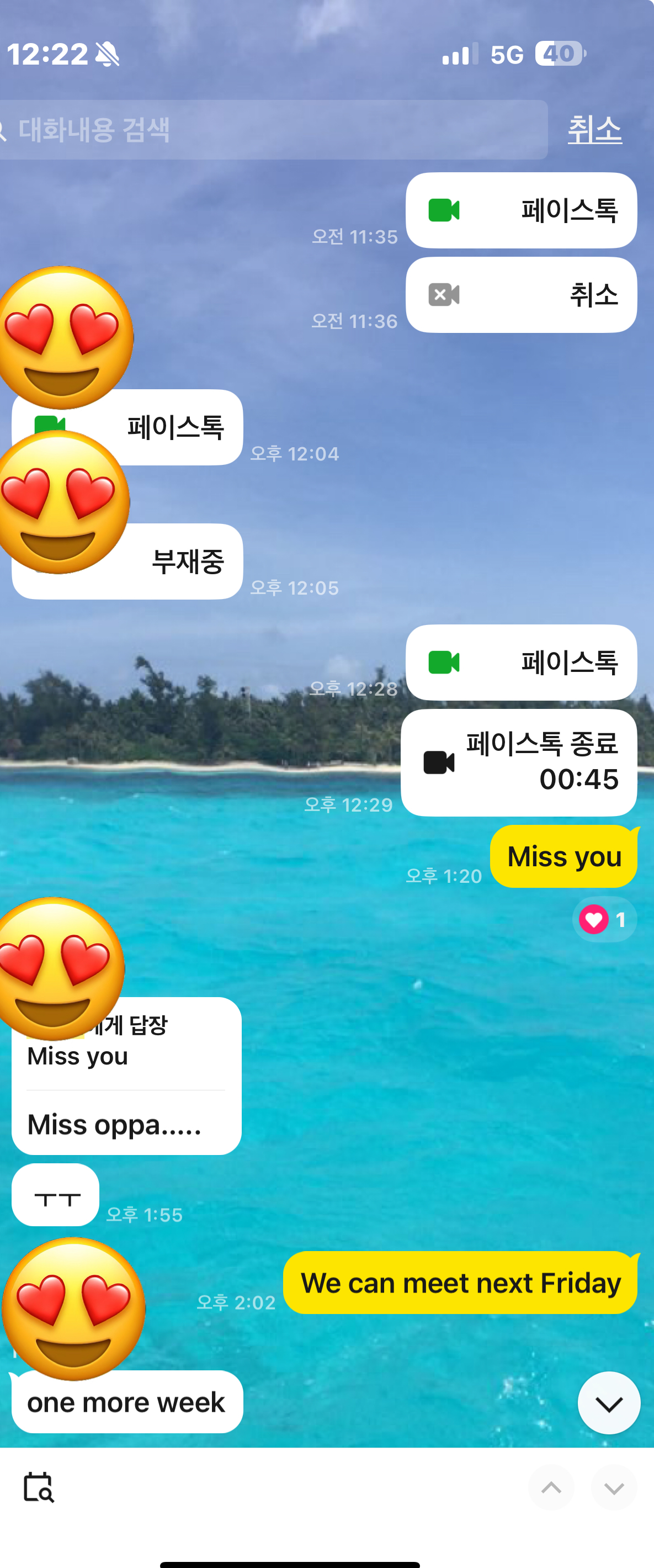This screenshot has width=654, height=1568.
Task: Go to the previous search result
Action: [551, 1487]
